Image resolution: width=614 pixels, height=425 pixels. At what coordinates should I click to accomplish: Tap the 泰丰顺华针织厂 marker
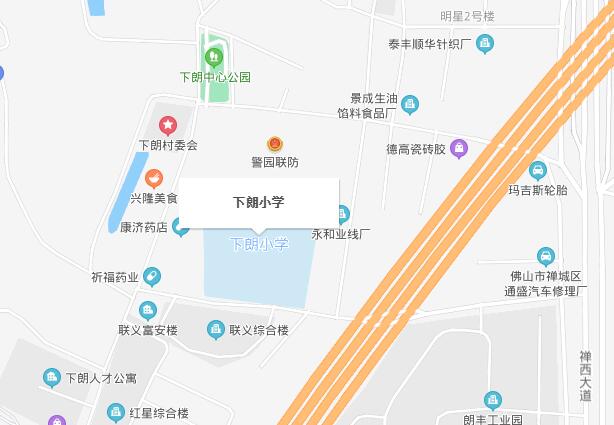pyautogui.click(x=485, y=44)
